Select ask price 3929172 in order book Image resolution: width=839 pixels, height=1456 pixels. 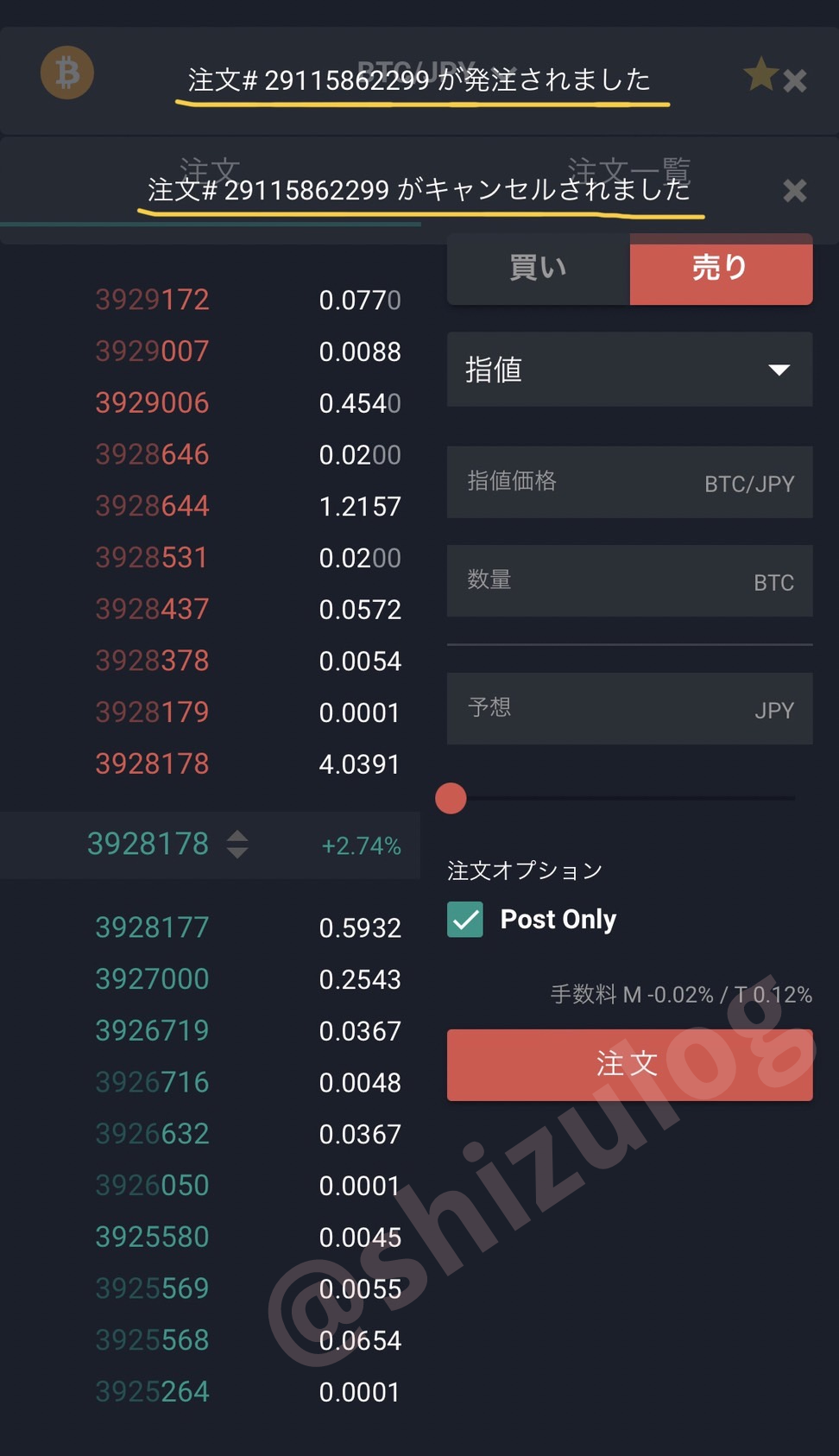pyautogui.click(x=152, y=300)
